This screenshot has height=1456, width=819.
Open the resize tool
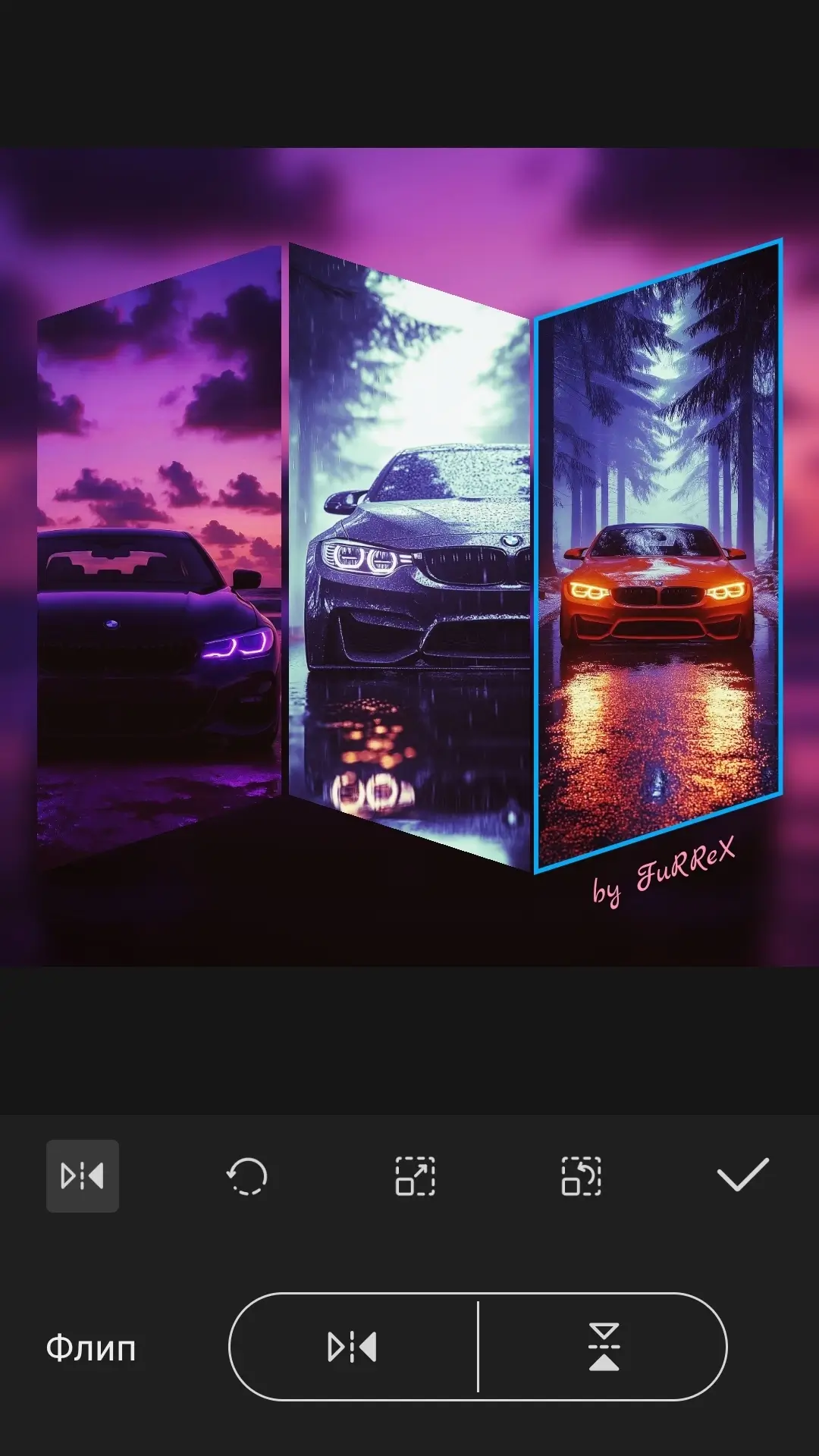pyautogui.click(x=415, y=1176)
